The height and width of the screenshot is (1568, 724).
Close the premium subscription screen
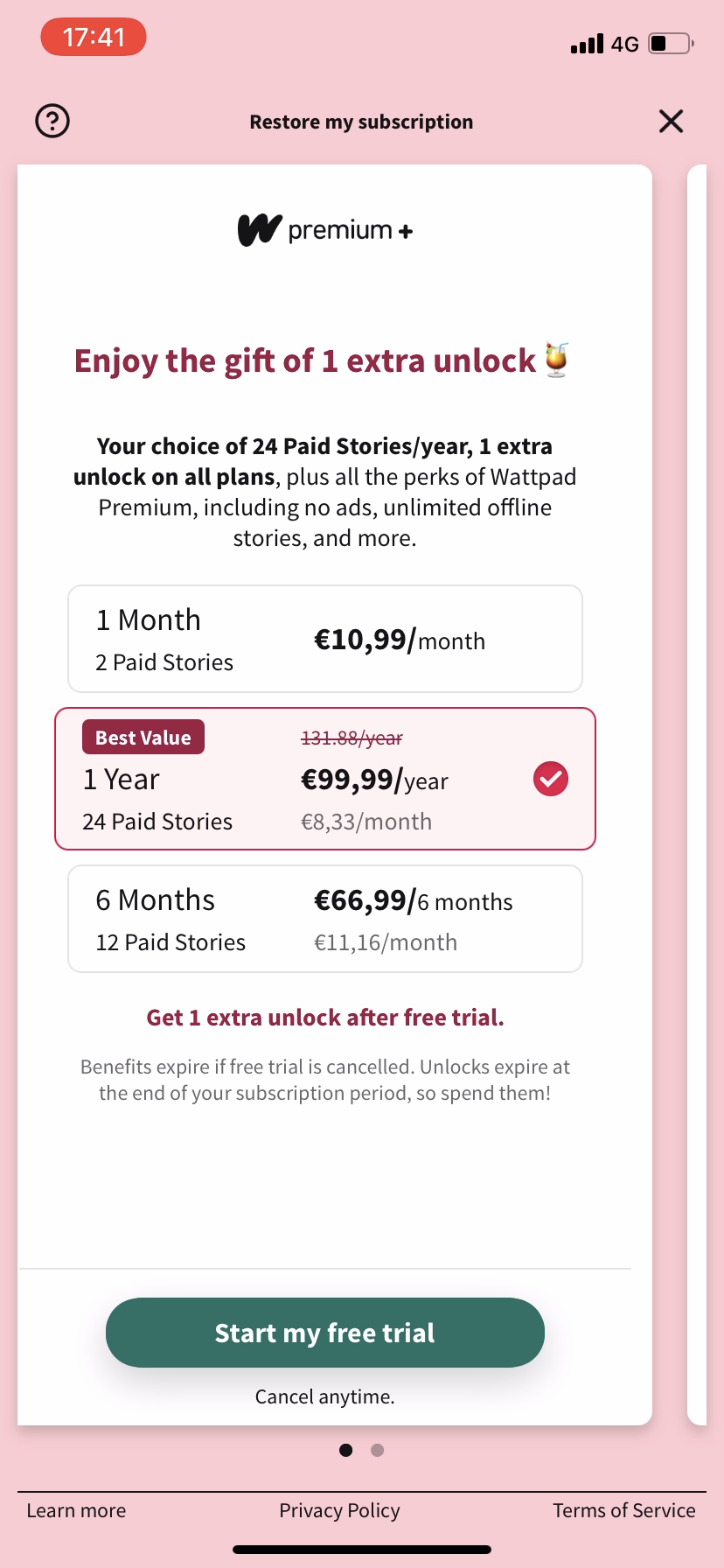[671, 121]
